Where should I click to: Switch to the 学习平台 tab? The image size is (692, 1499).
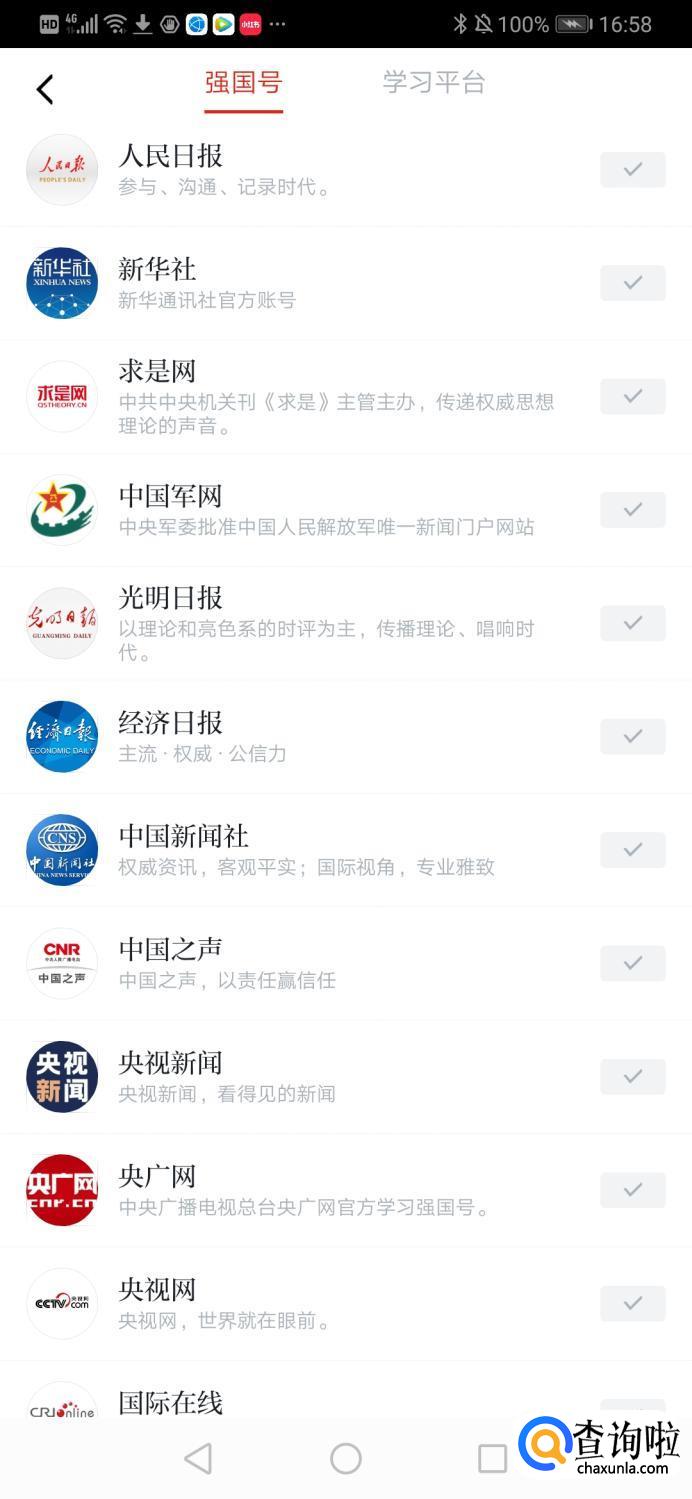(x=433, y=82)
